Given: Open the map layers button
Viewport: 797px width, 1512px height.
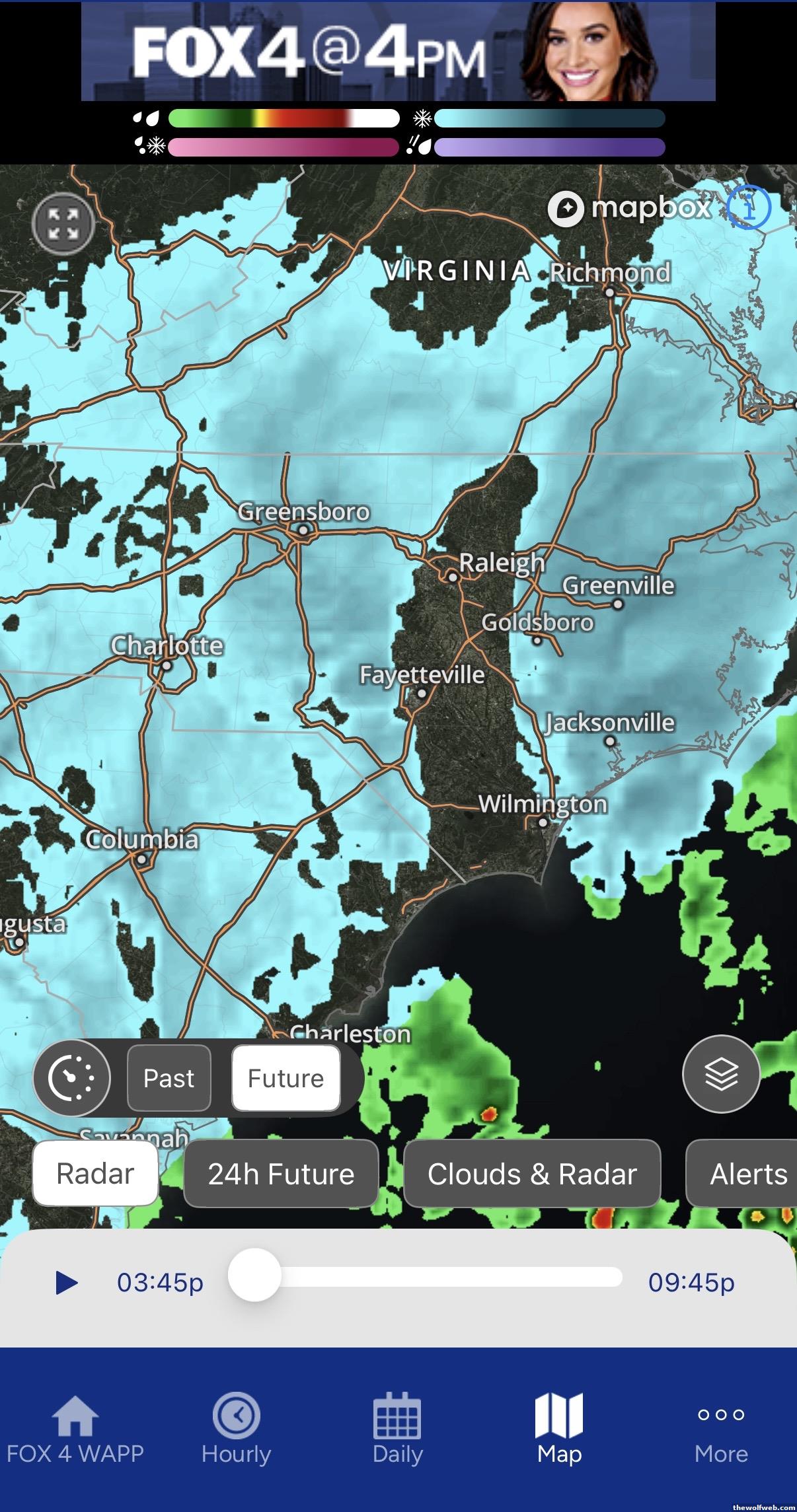Looking at the screenshot, I should pyautogui.click(x=721, y=1073).
